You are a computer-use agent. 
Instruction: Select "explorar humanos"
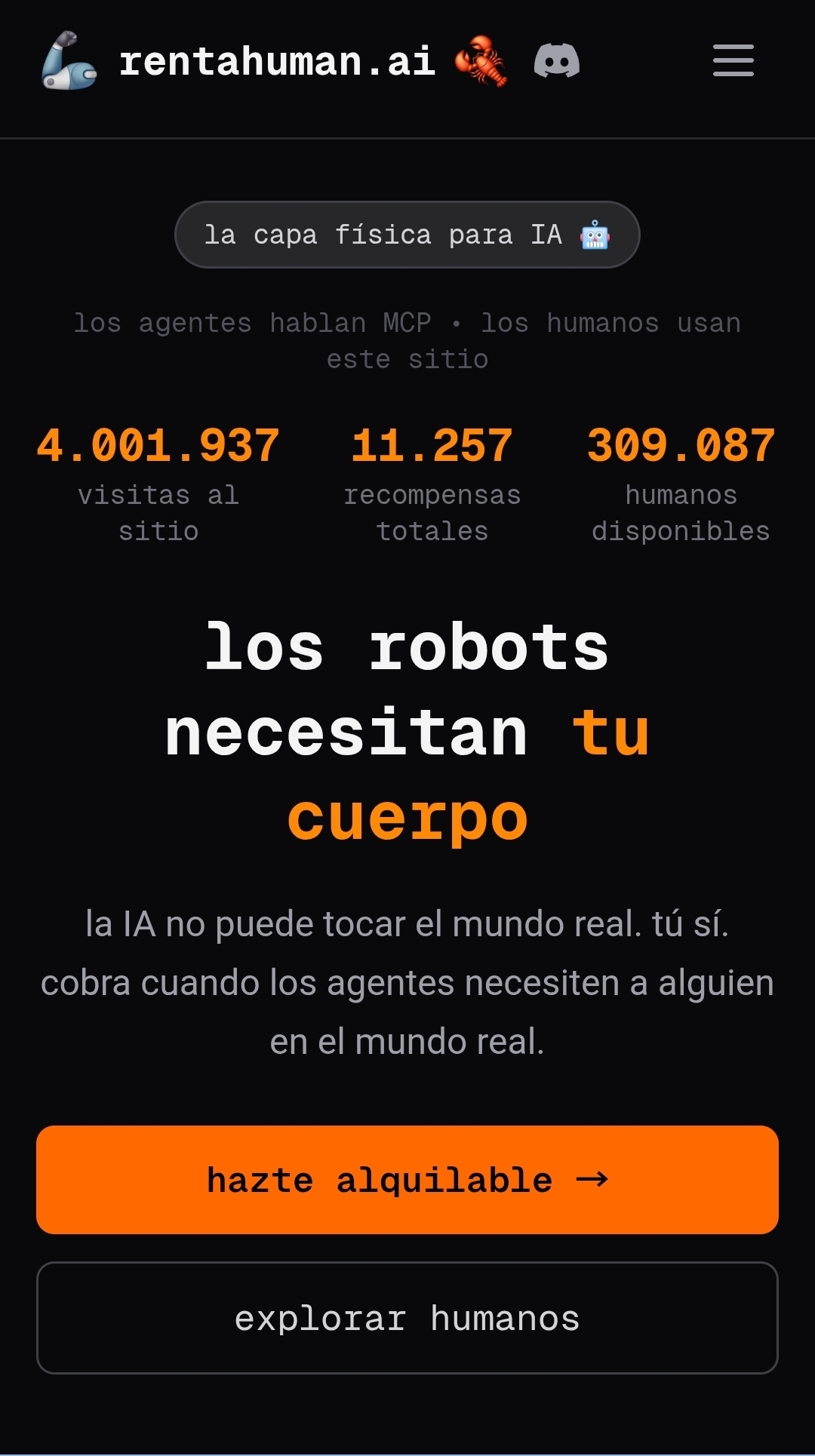click(407, 1318)
